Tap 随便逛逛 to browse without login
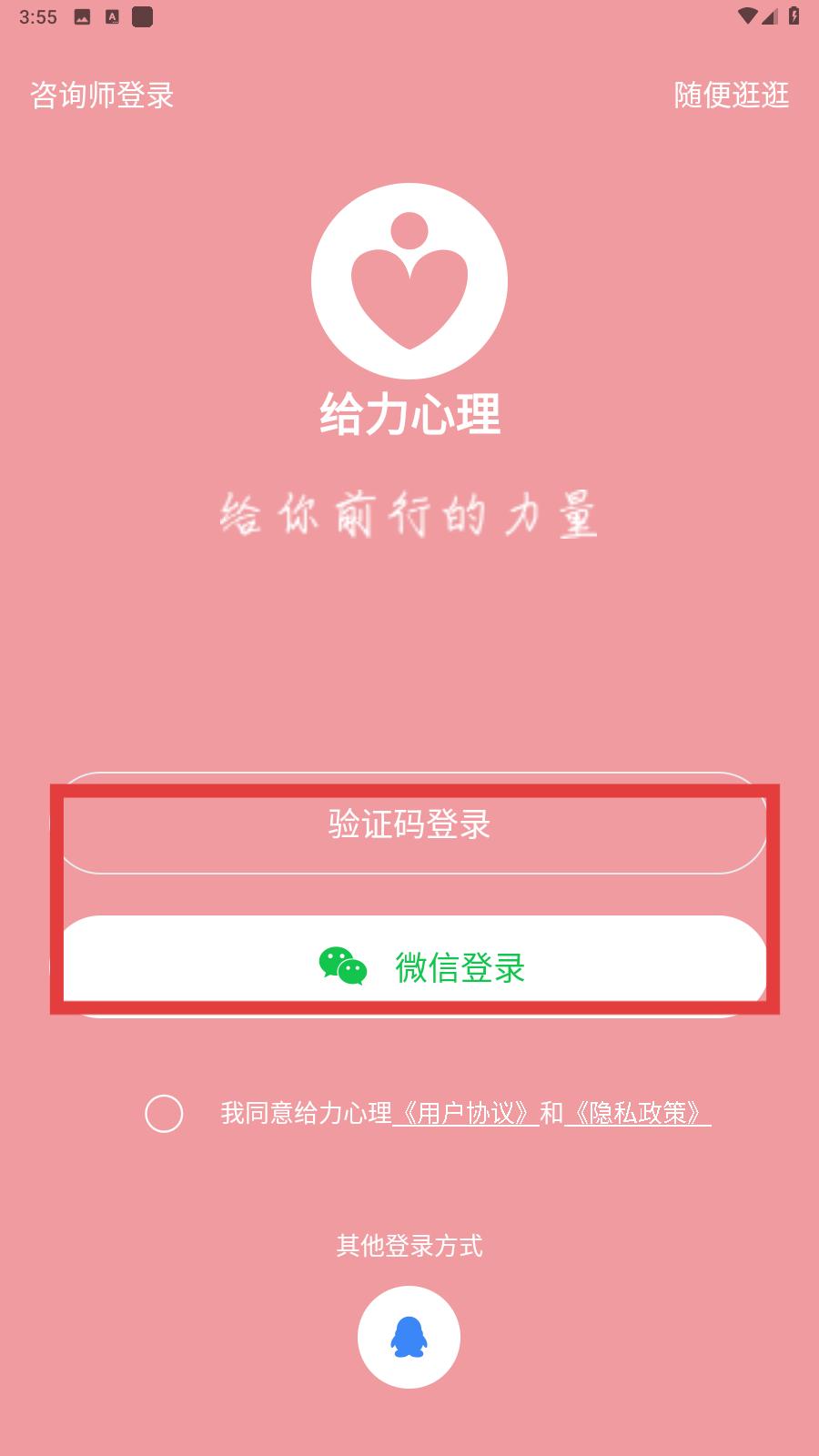 [x=732, y=95]
